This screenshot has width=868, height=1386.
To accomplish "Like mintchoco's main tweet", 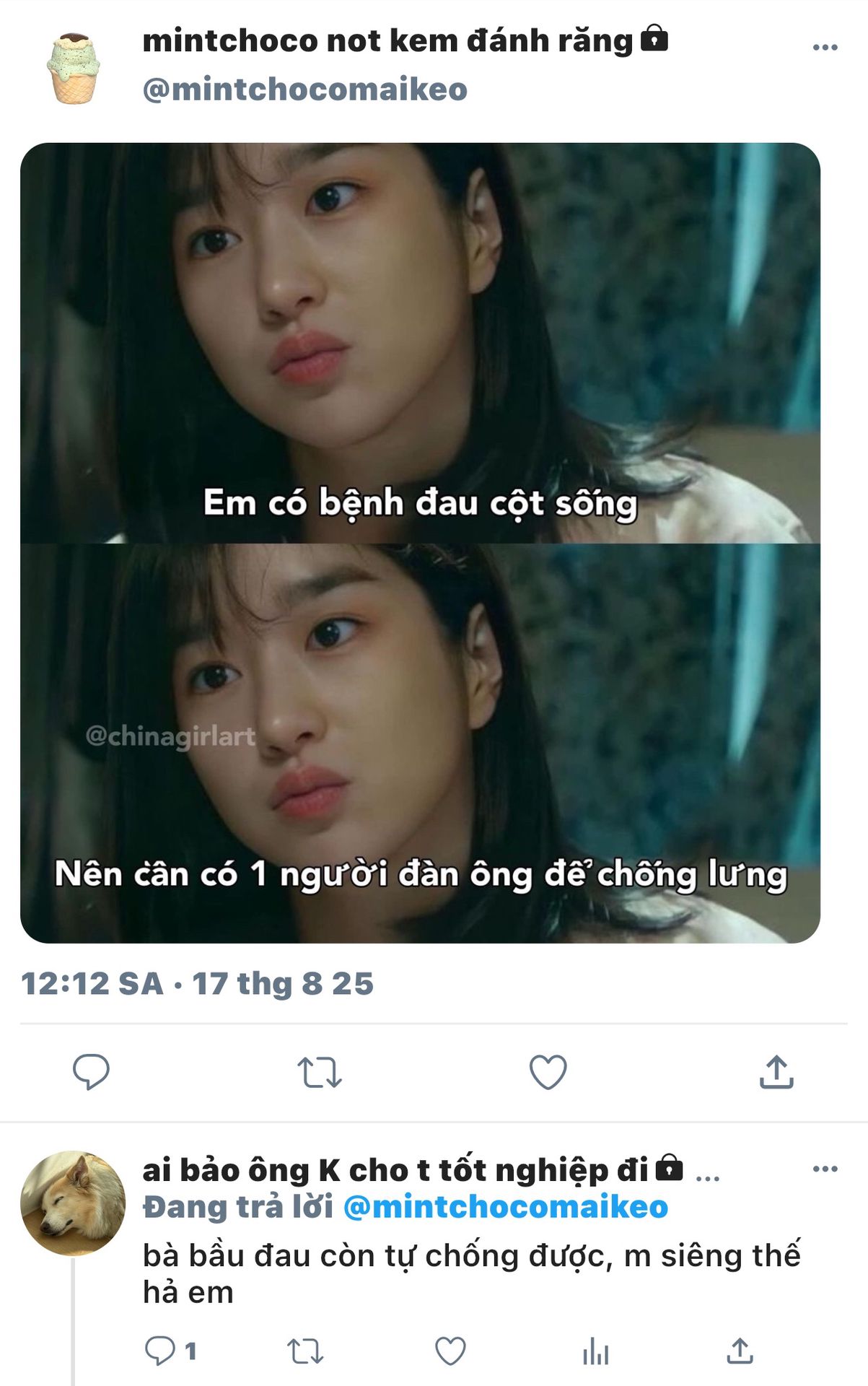I will [x=548, y=1072].
